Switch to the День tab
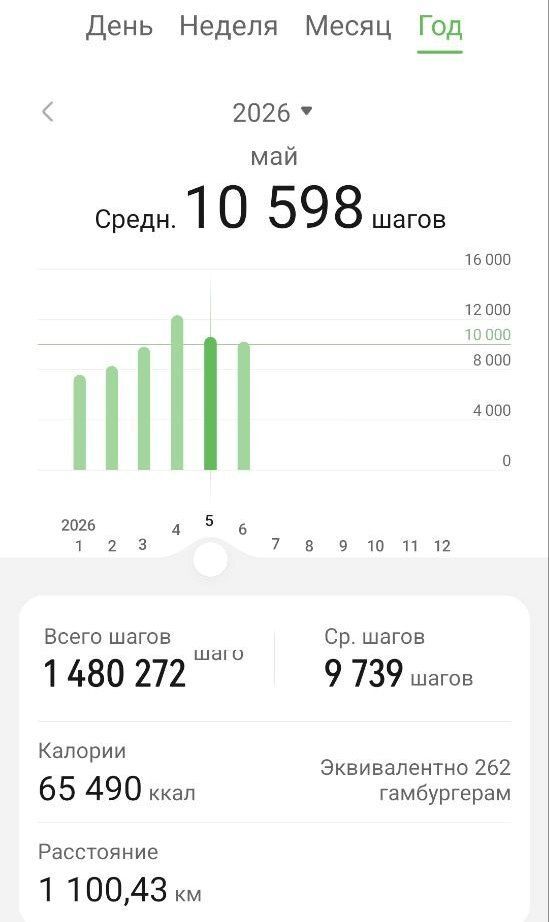Viewport: 549px width, 922px height. coord(119,26)
